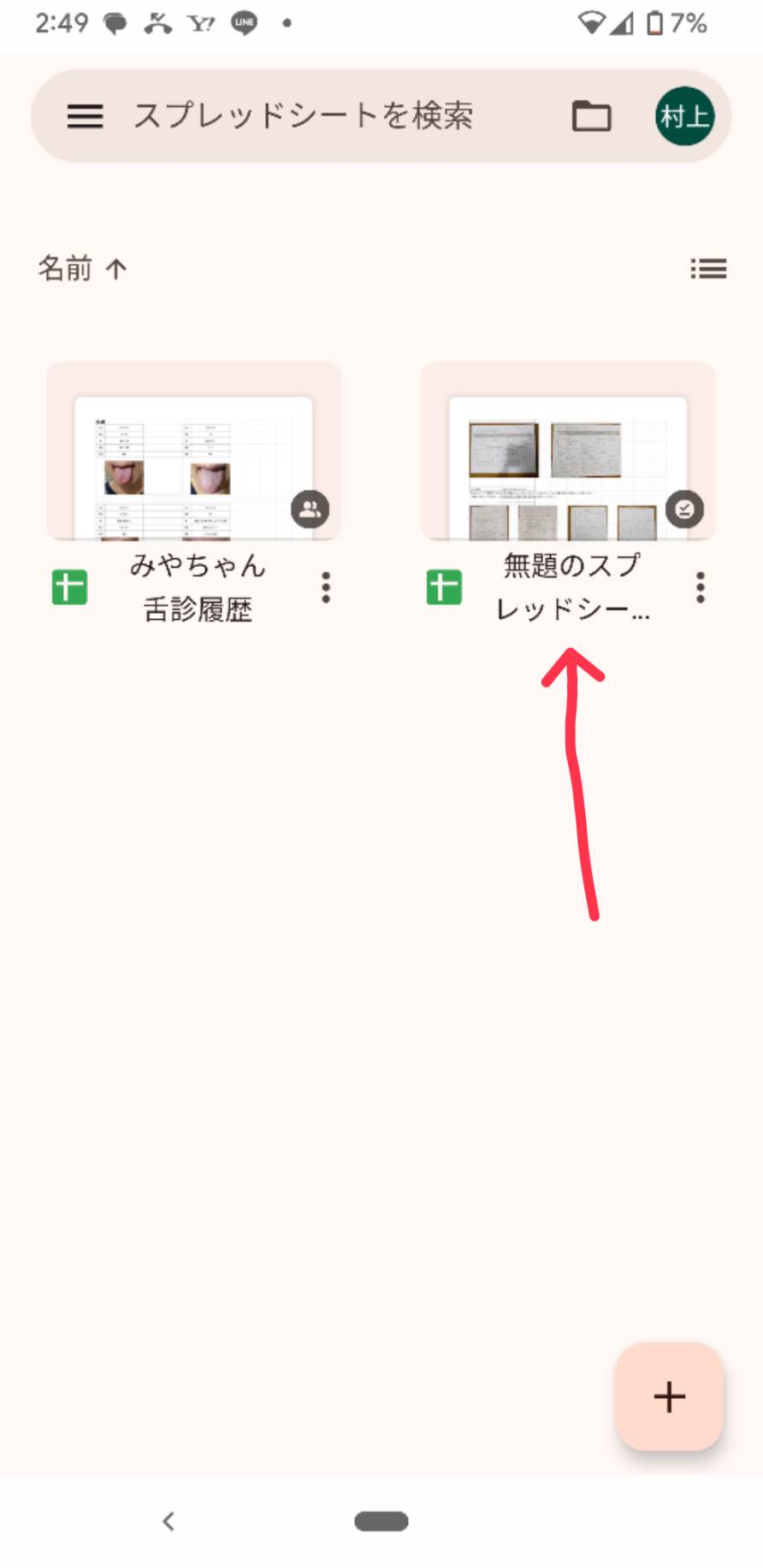Go back with system back arrow
Screen dimensions: 763x1568
click(x=169, y=1521)
